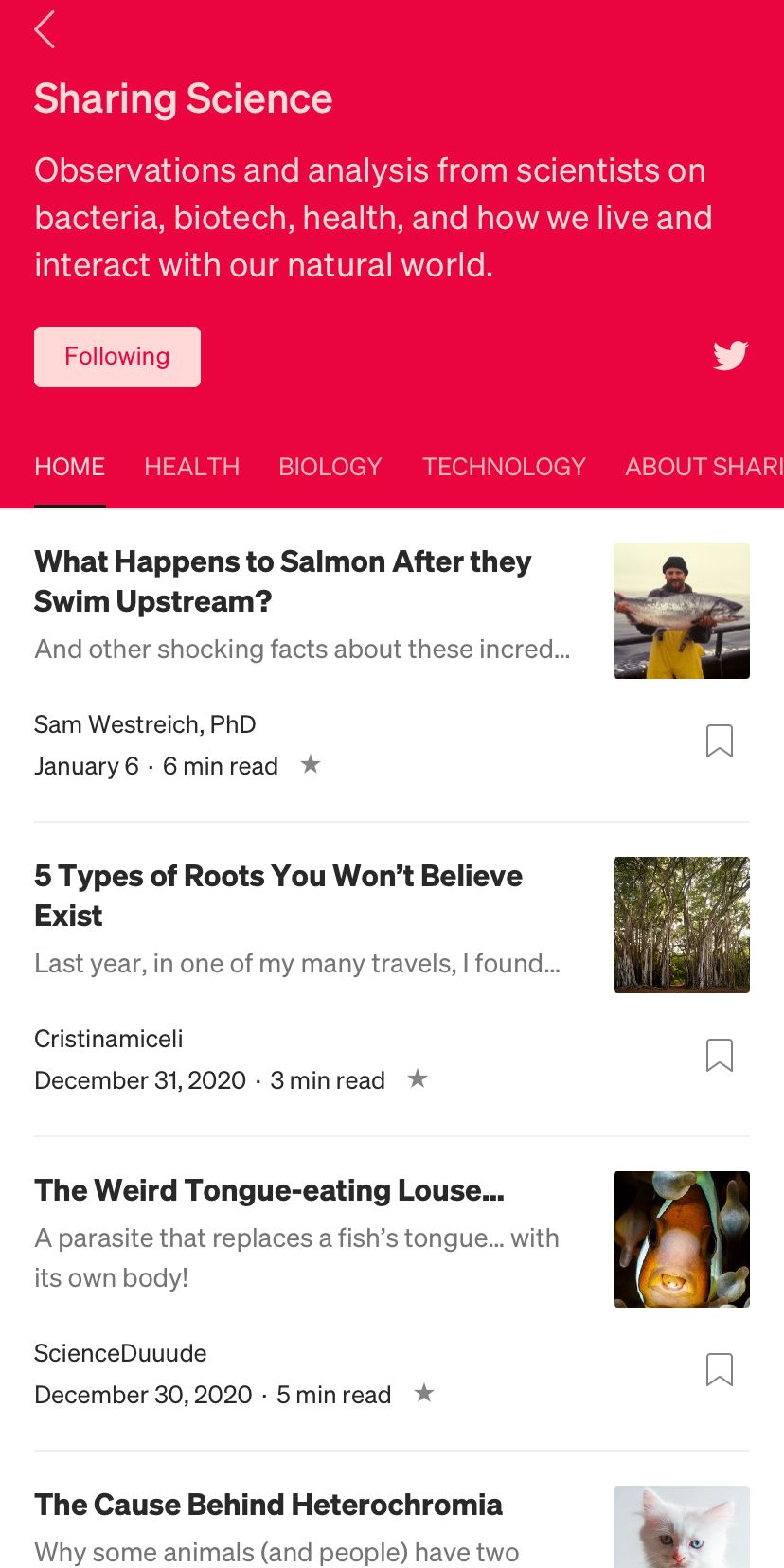Bookmark the tongue-eating louse article
The width and height of the screenshot is (784, 1568).
click(720, 1370)
